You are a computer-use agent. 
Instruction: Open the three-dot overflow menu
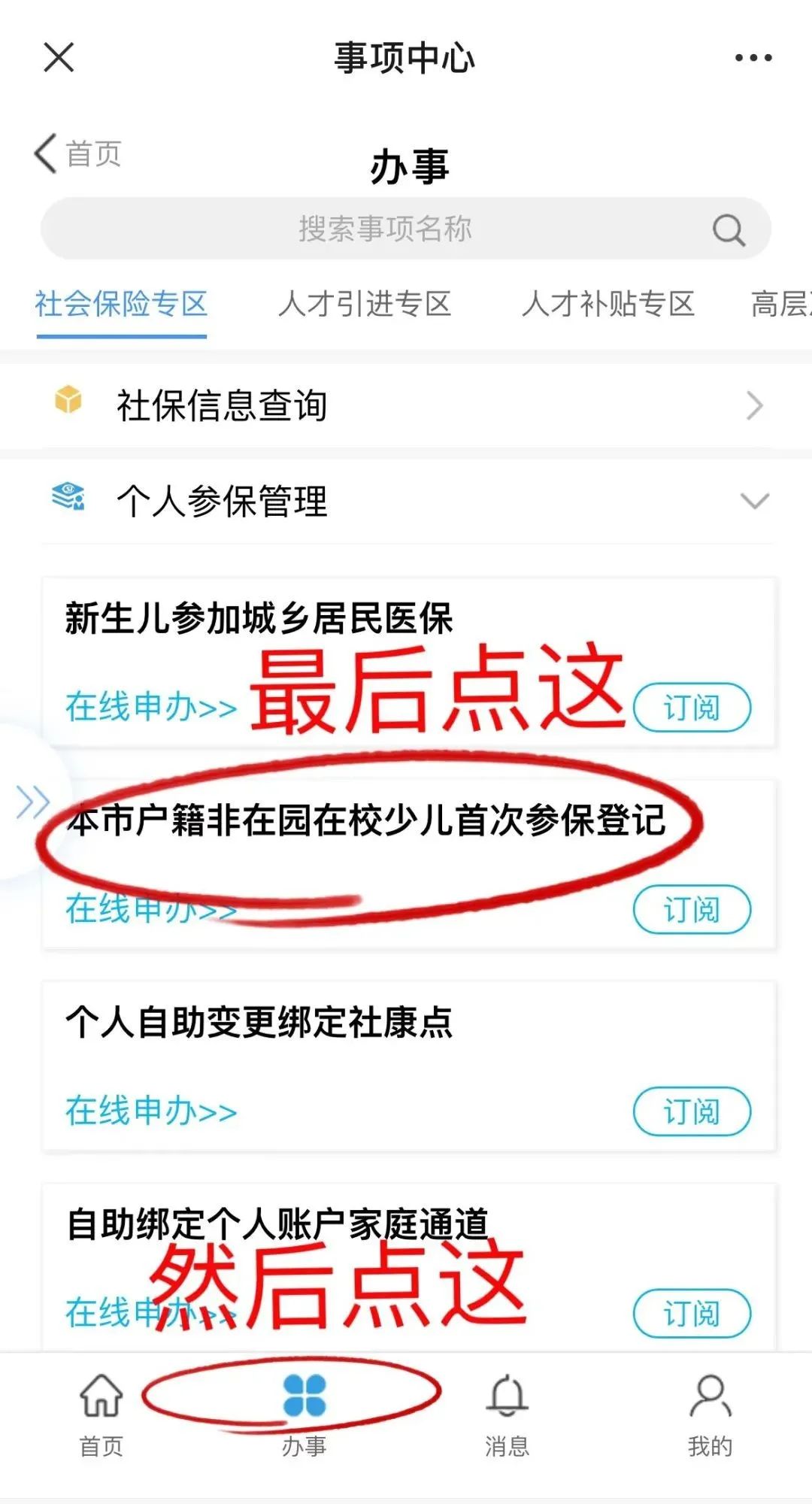(753, 58)
